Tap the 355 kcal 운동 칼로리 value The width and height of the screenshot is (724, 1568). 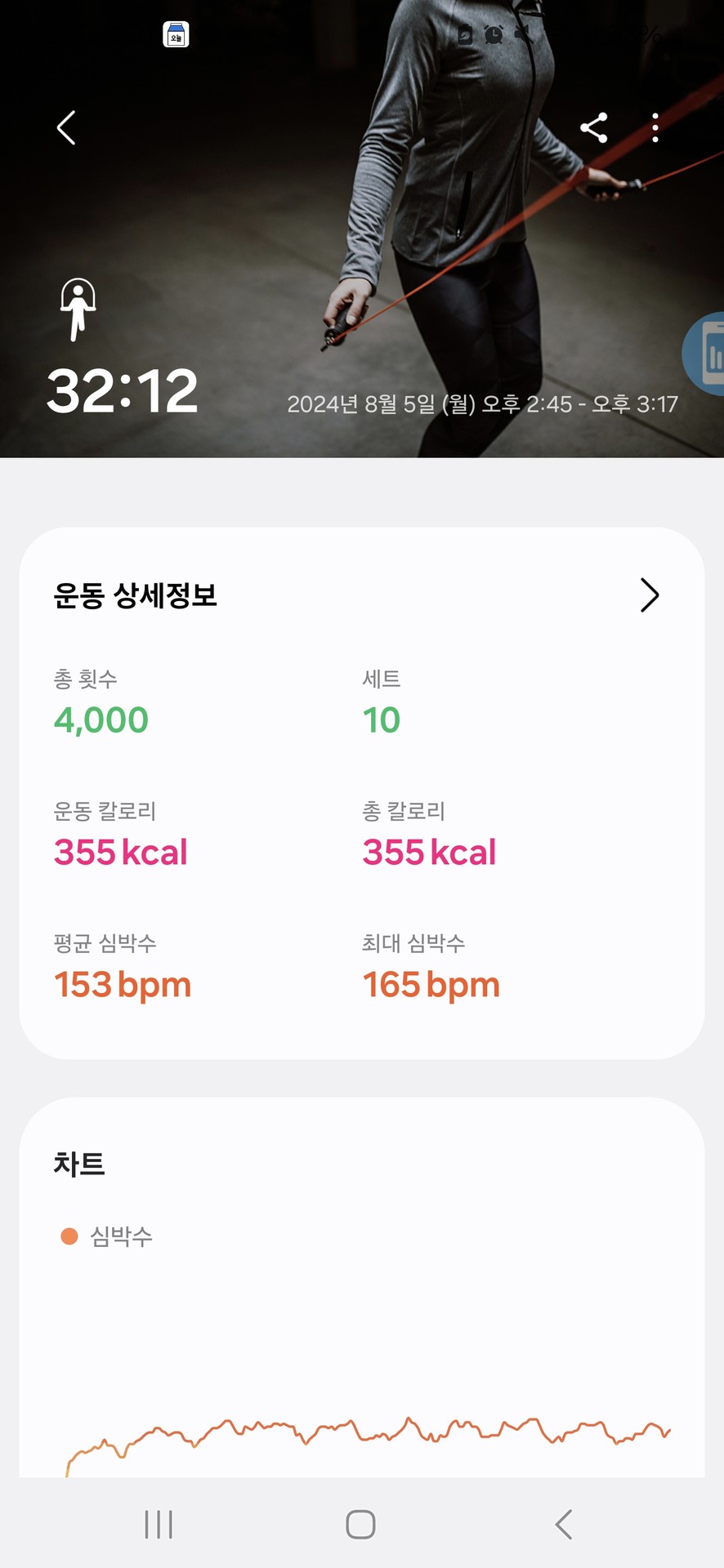point(120,853)
